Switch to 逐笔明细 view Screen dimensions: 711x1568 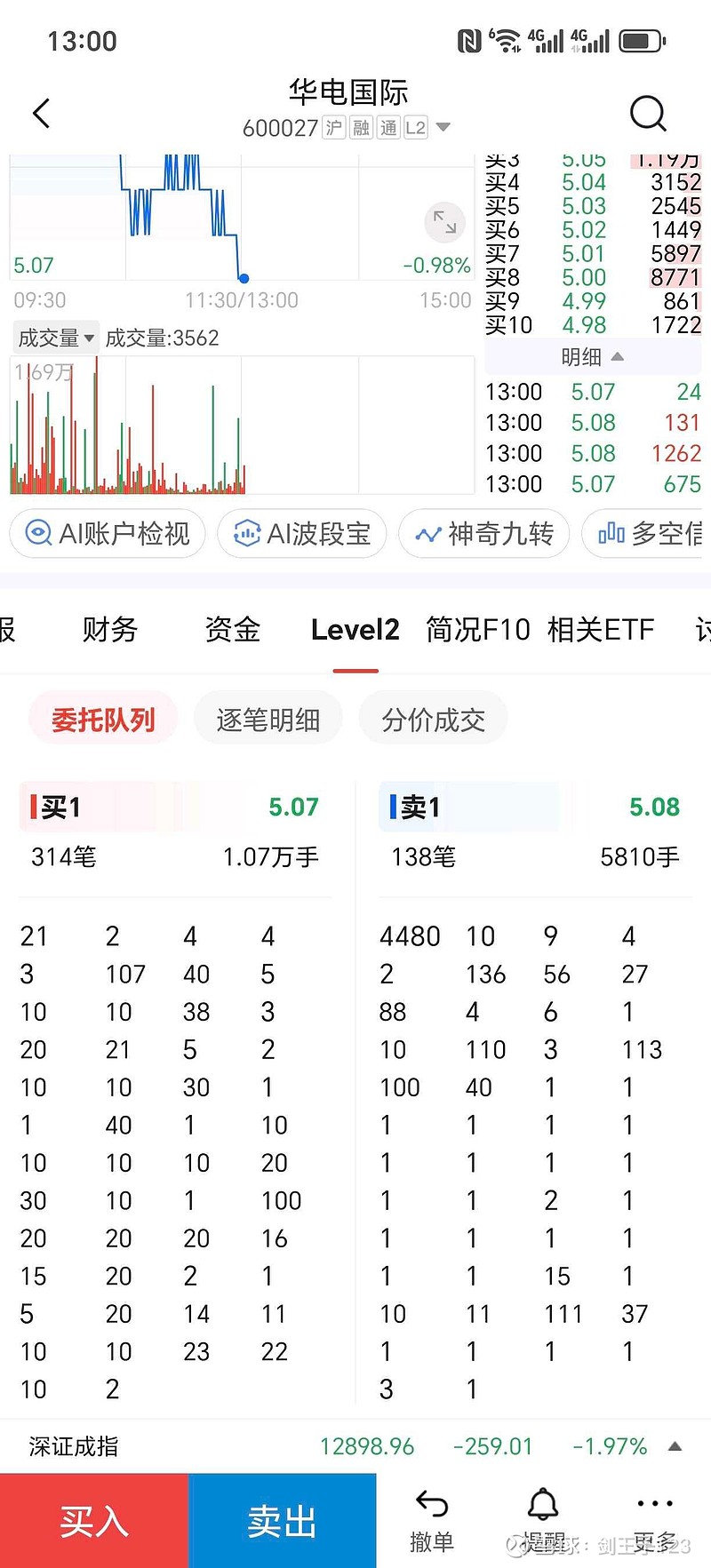(268, 720)
